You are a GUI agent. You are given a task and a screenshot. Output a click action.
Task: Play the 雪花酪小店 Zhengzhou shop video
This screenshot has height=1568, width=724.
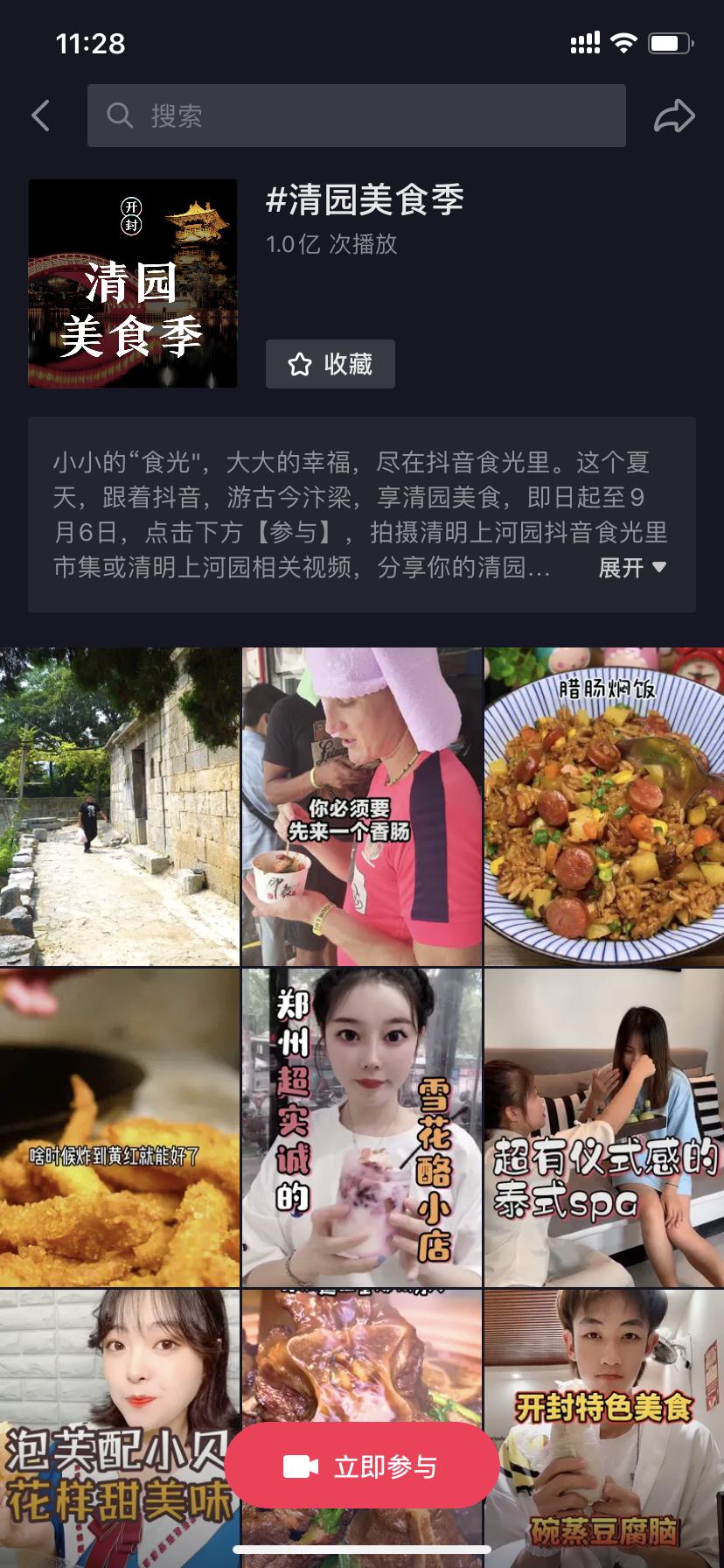(362, 1129)
